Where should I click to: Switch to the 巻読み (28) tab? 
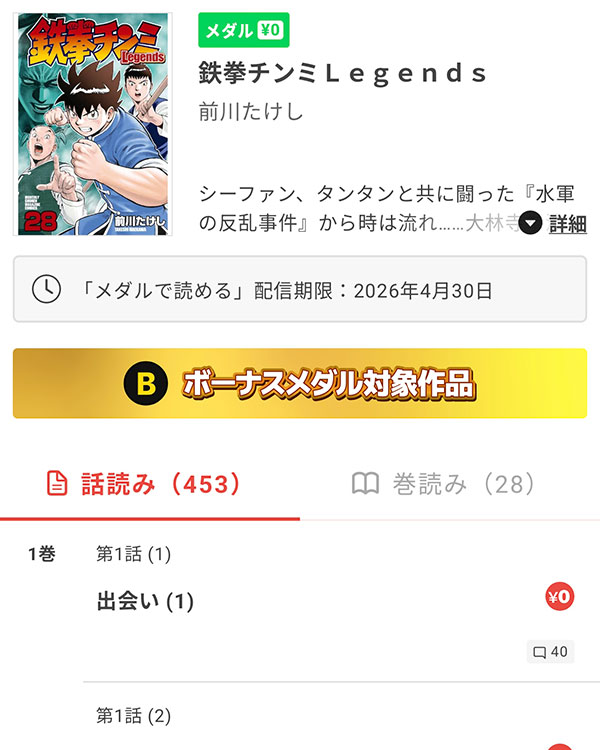click(444, 485)
